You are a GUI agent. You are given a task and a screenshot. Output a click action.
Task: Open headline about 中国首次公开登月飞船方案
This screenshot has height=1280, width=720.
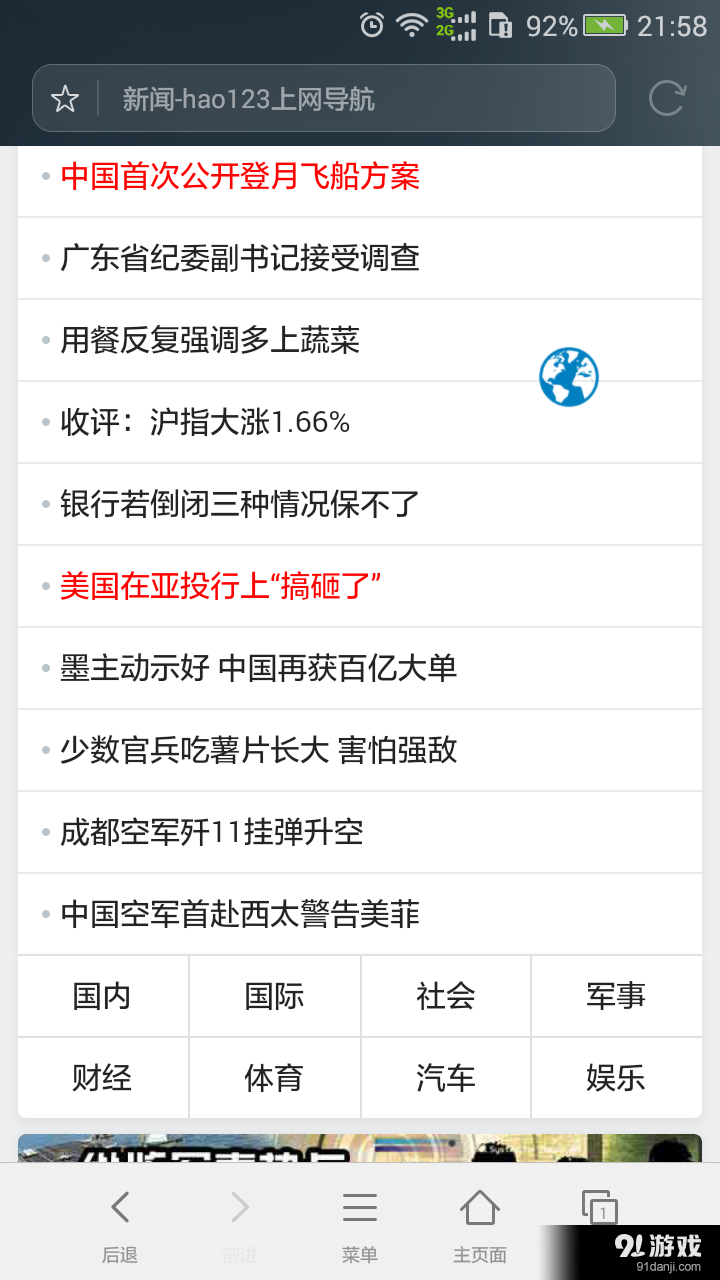point(240,177)
